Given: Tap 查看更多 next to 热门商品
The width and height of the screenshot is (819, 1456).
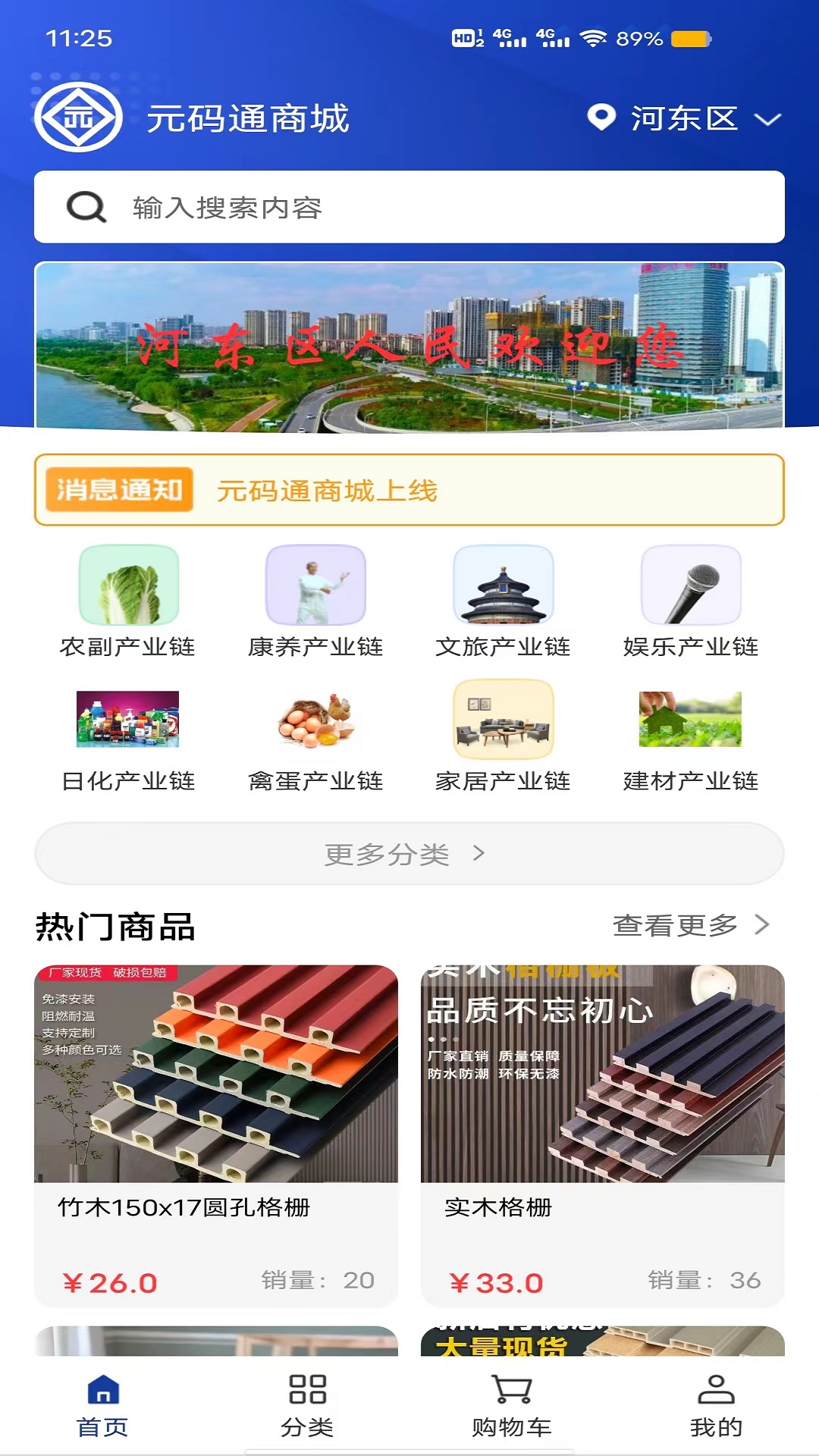Looking at the screenshot, I should point(690,925).
